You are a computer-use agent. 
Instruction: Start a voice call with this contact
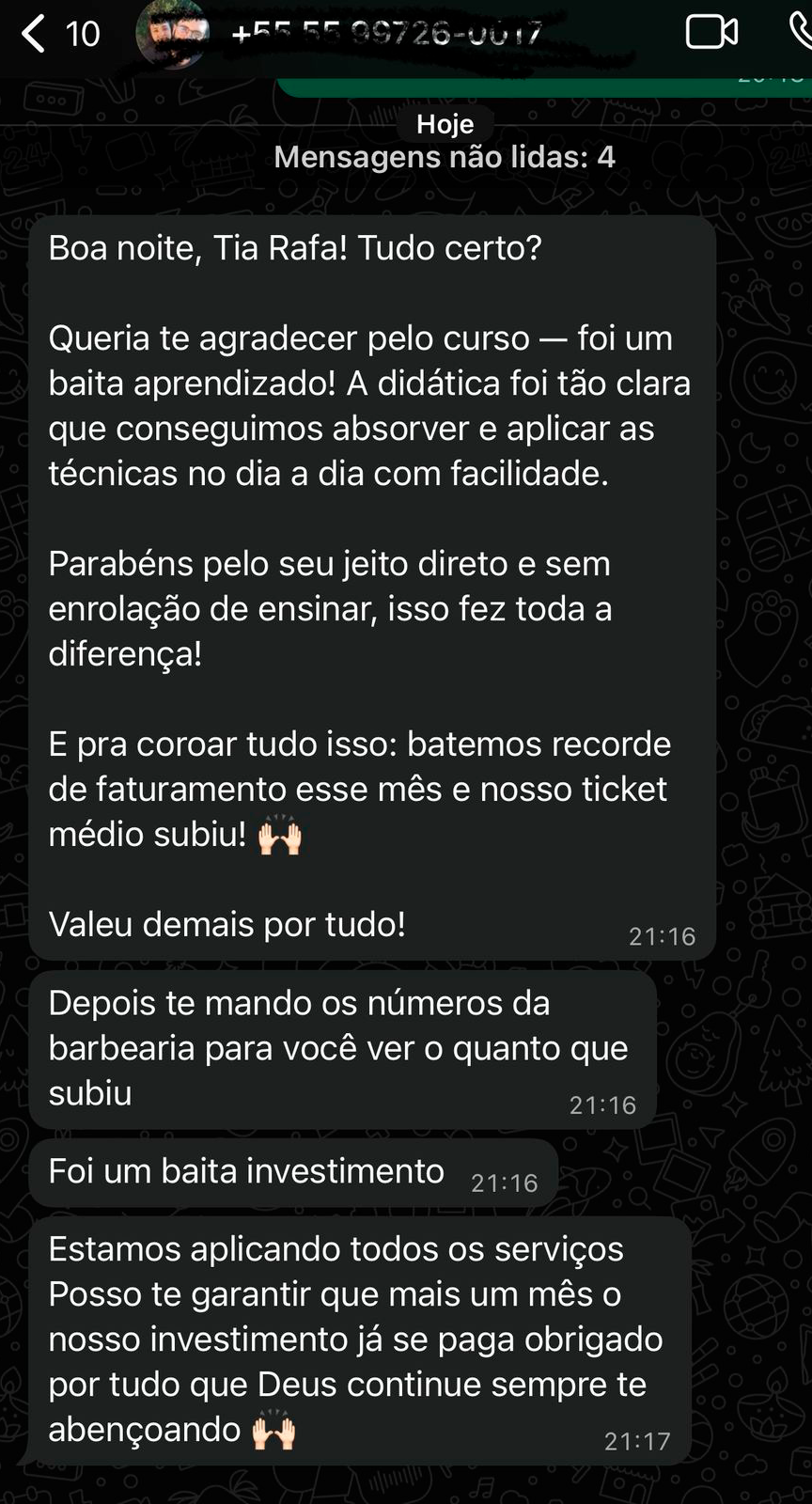pyautogui.click(x=801, y=32)
